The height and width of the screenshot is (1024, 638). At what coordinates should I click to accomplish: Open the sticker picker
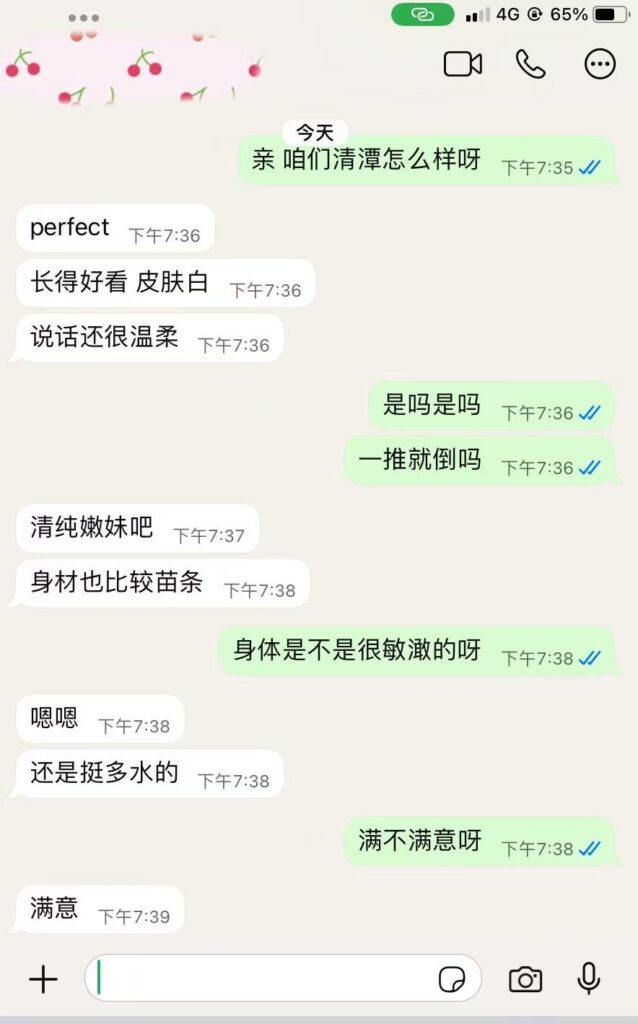click(x=452, y=979)
